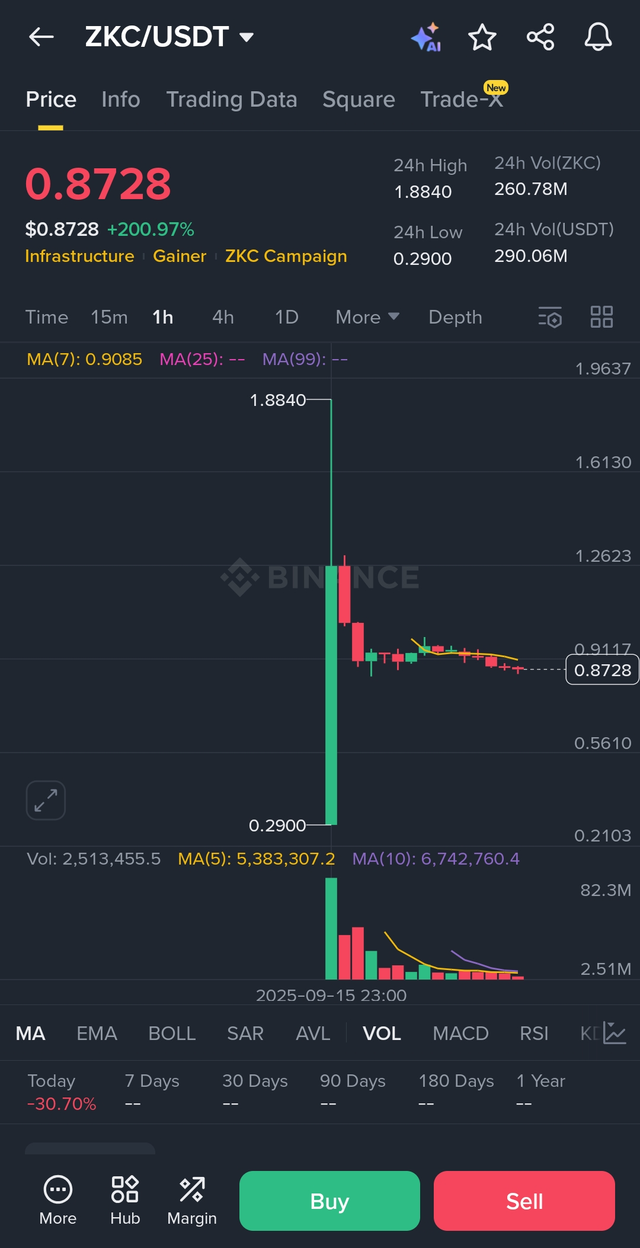Tap the red Sell button
The width and height of the screenshot is (640, 1248).
524,1201
